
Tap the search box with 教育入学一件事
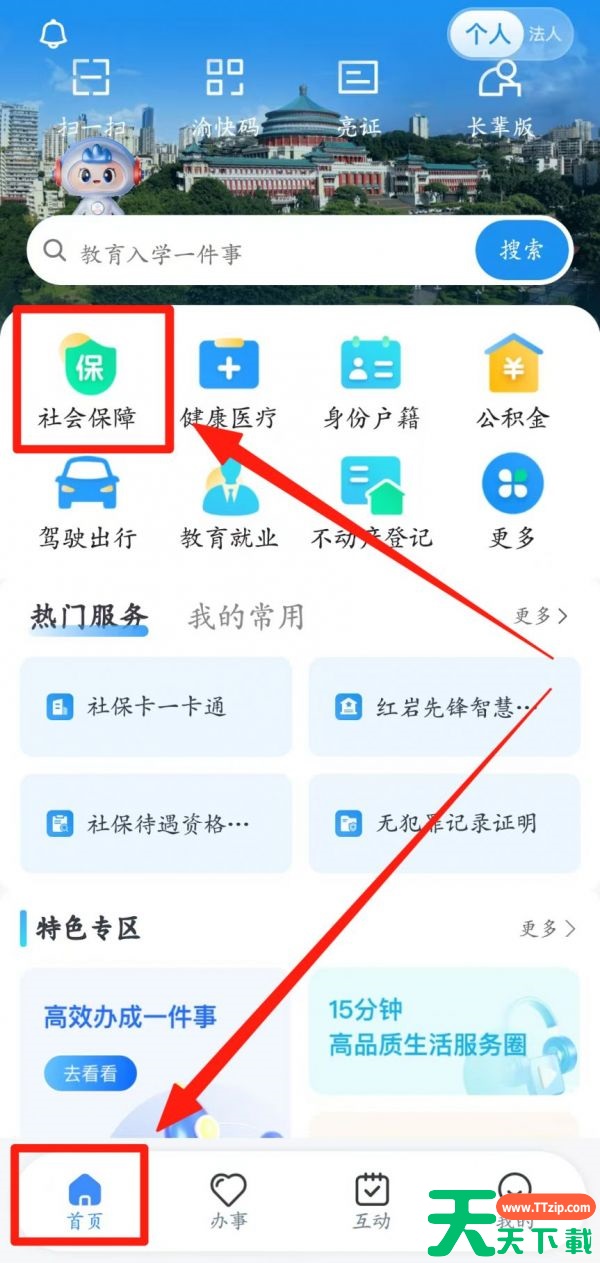coord(250,253)
